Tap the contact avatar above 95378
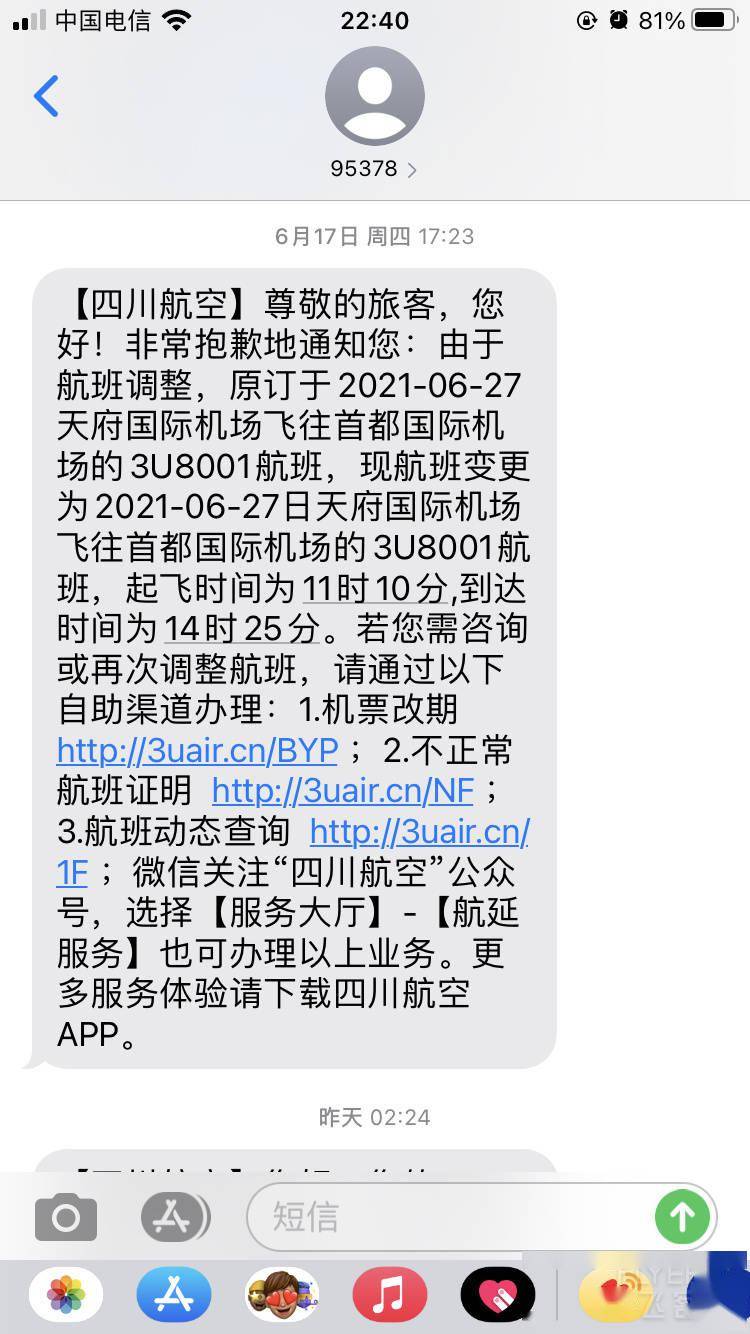Viewport: 750px width, 1334px height. 374,95
